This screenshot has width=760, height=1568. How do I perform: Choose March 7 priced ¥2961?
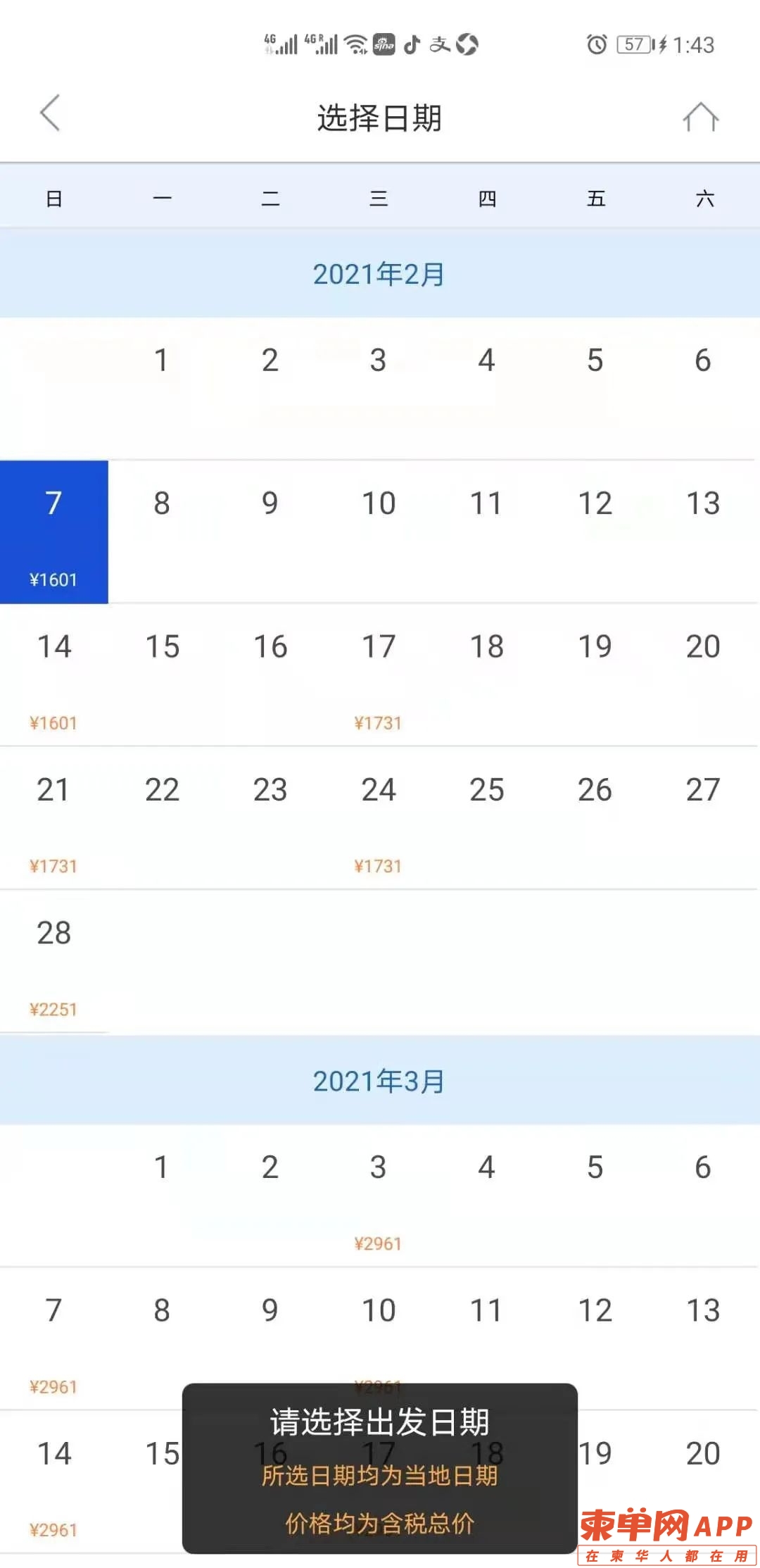[54, 1339]
